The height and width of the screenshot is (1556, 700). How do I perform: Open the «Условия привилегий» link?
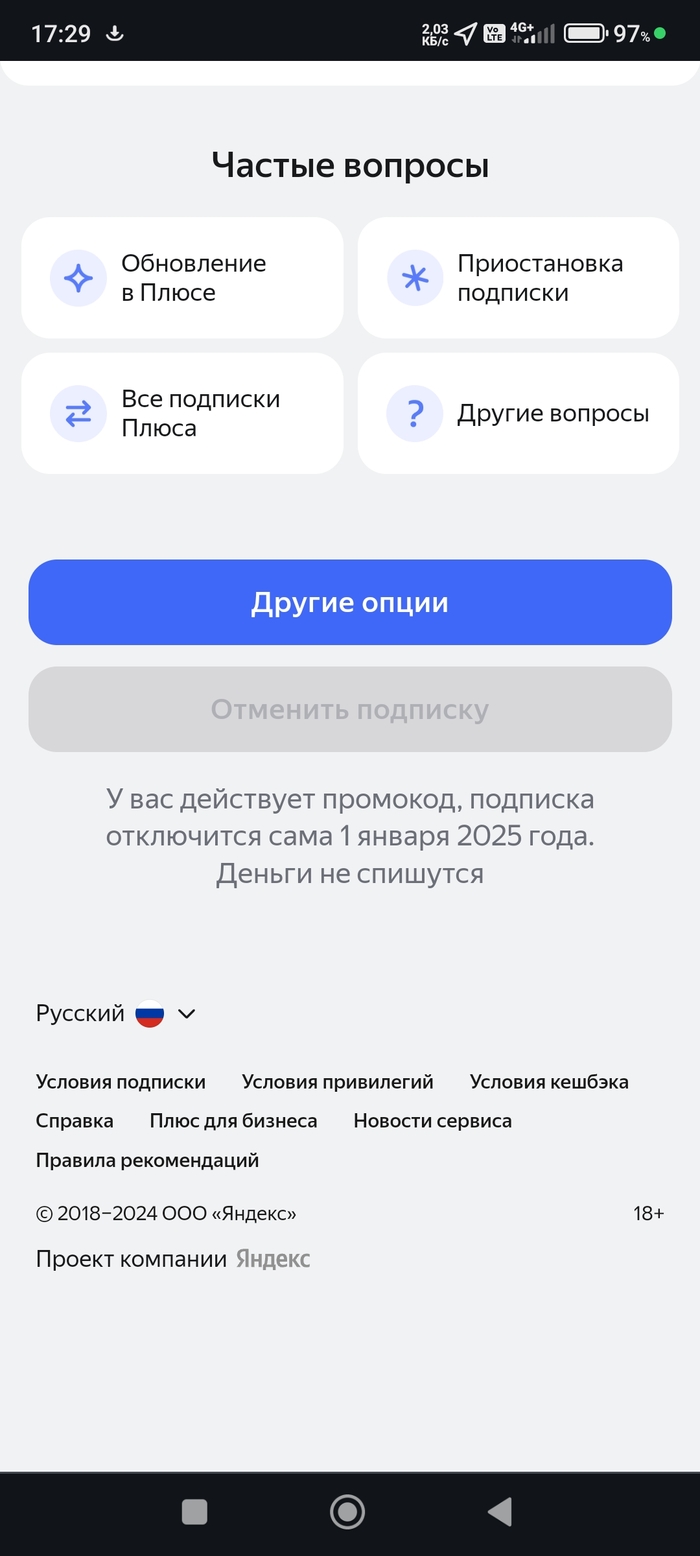coord(338,1082)
